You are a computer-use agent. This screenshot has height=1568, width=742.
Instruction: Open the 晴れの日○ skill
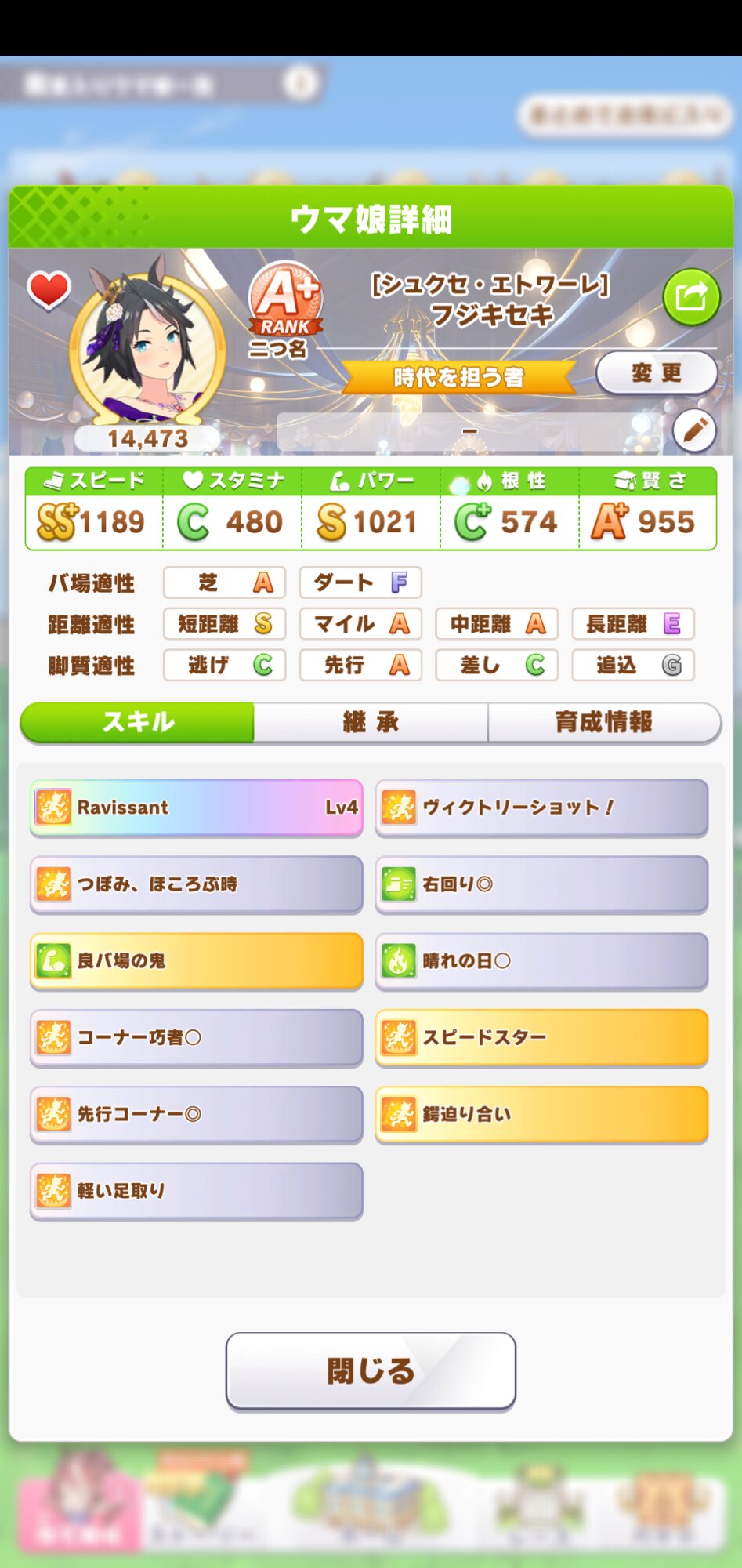541,961
